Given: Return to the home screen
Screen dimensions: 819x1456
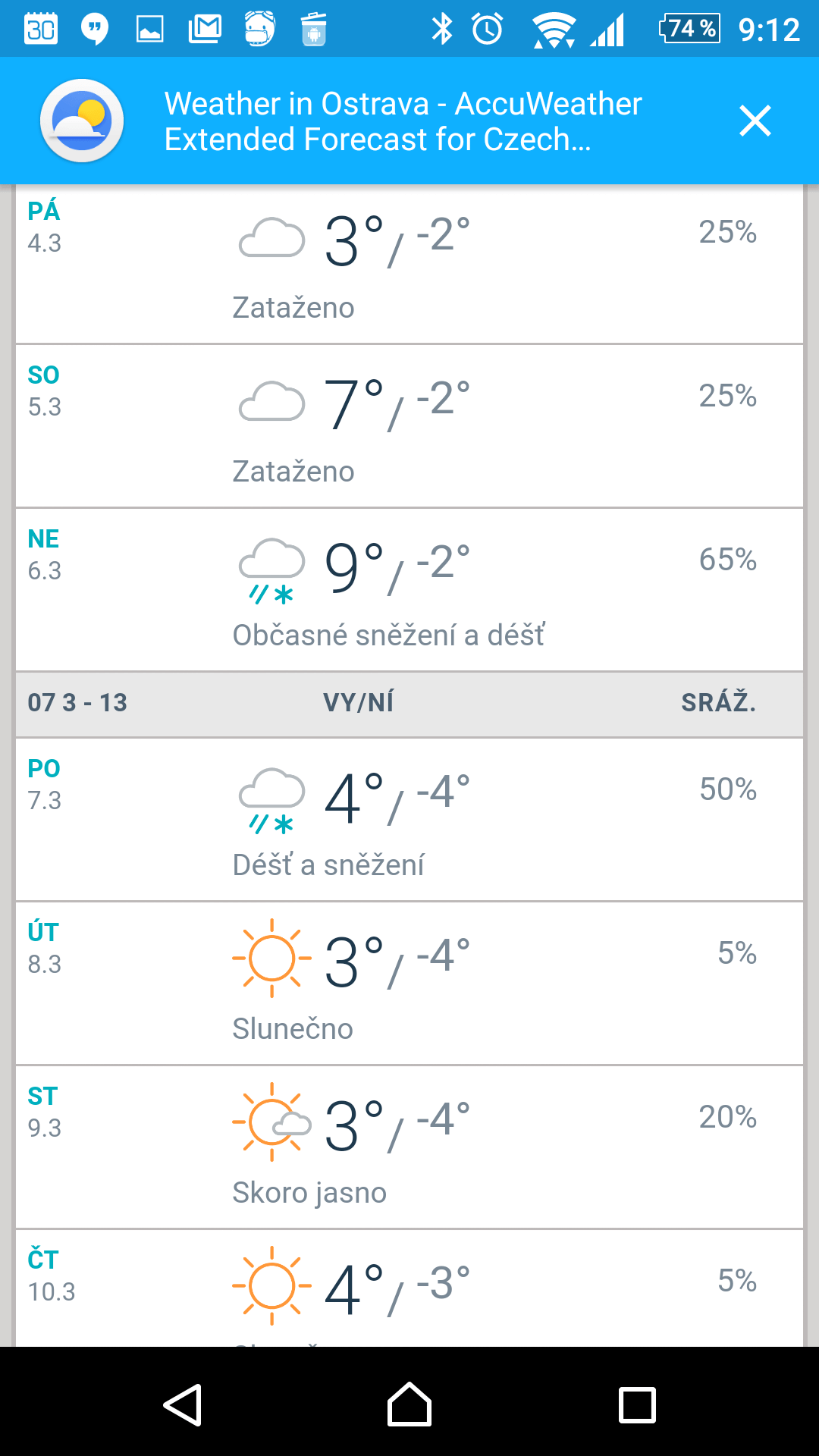Looking at the screenshot, I should pos(409,1405).
